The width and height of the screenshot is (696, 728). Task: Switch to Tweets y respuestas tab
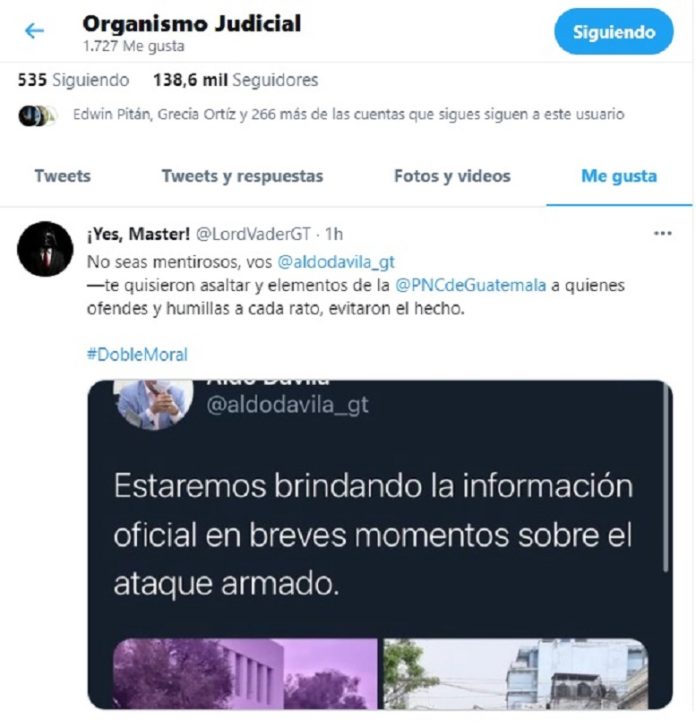coord(242,176)
